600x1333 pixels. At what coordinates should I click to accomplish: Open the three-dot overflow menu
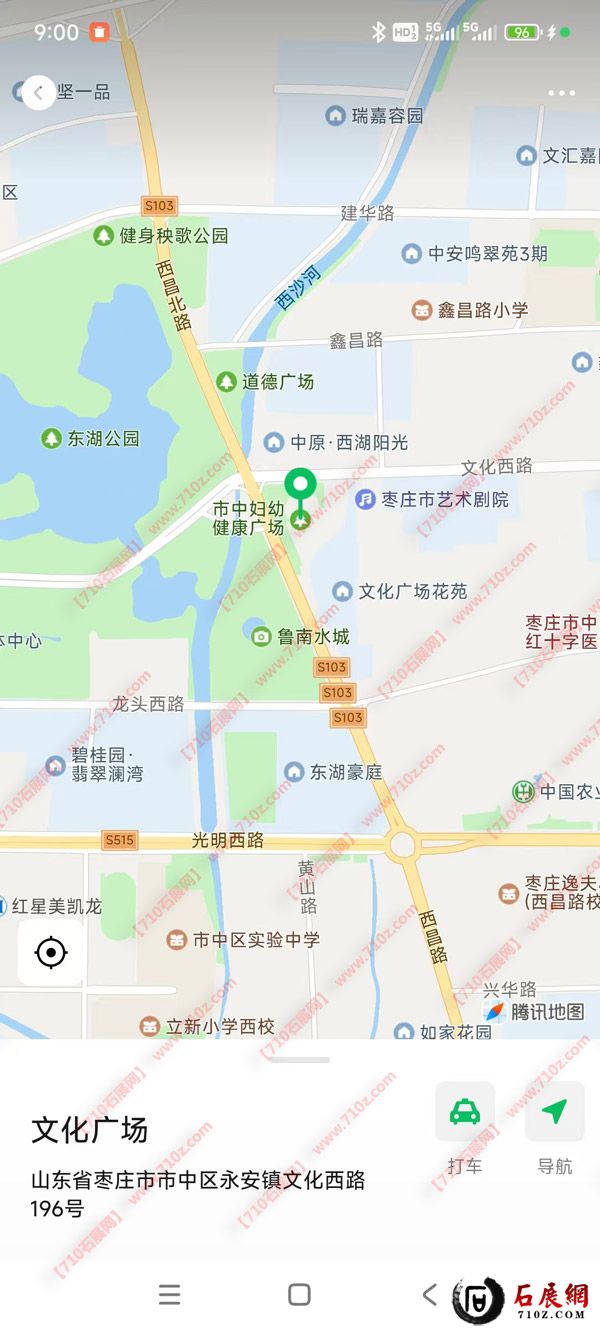click(562, 93)
